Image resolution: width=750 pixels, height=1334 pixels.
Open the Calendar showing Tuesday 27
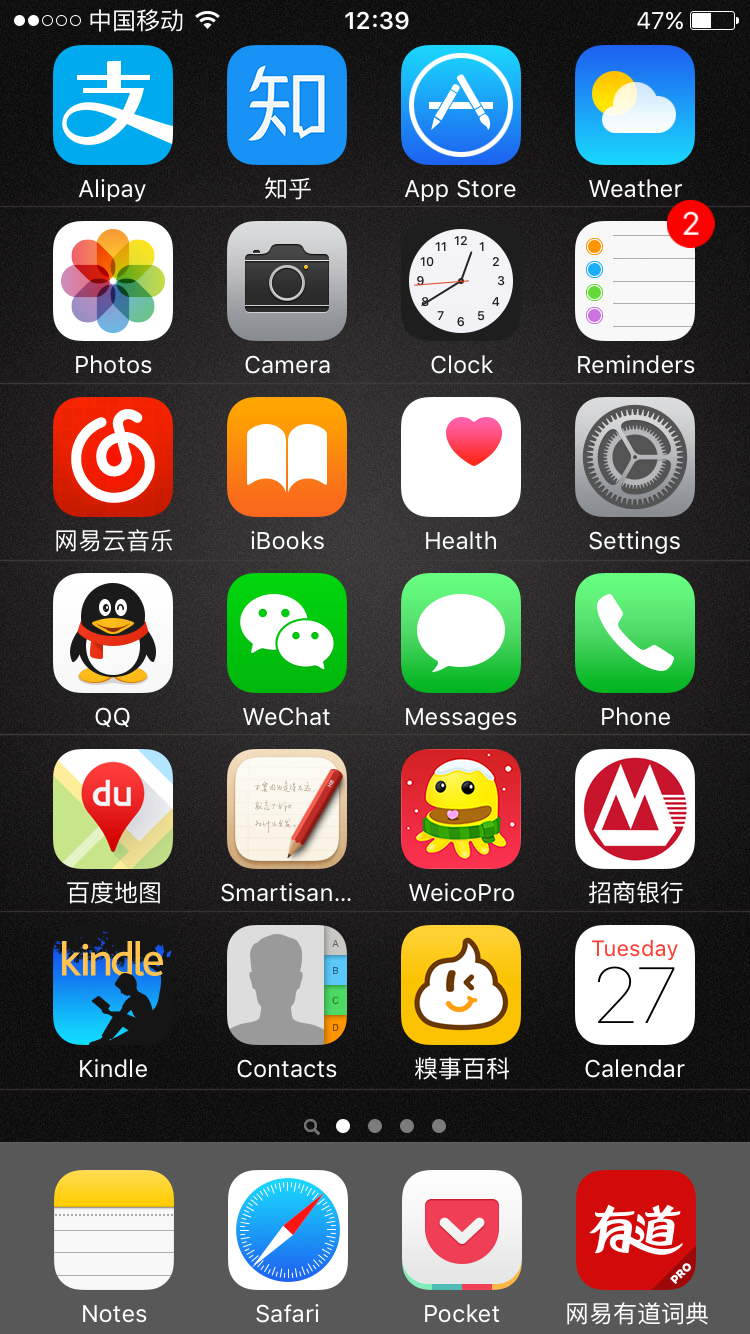[635, 985]
